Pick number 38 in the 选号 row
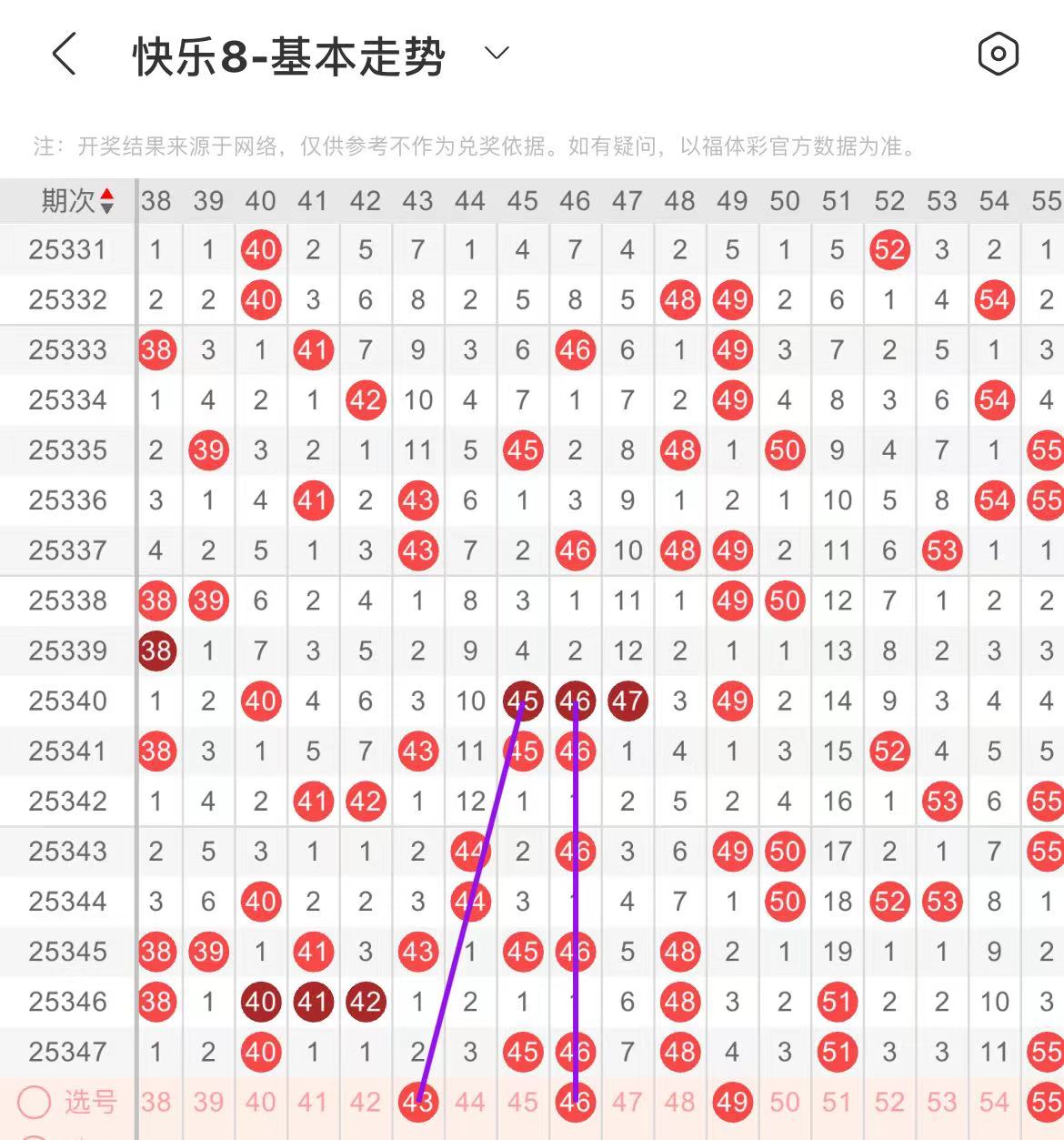The height and width of the screenshot is (1140, 1064). coord(156,1103)
